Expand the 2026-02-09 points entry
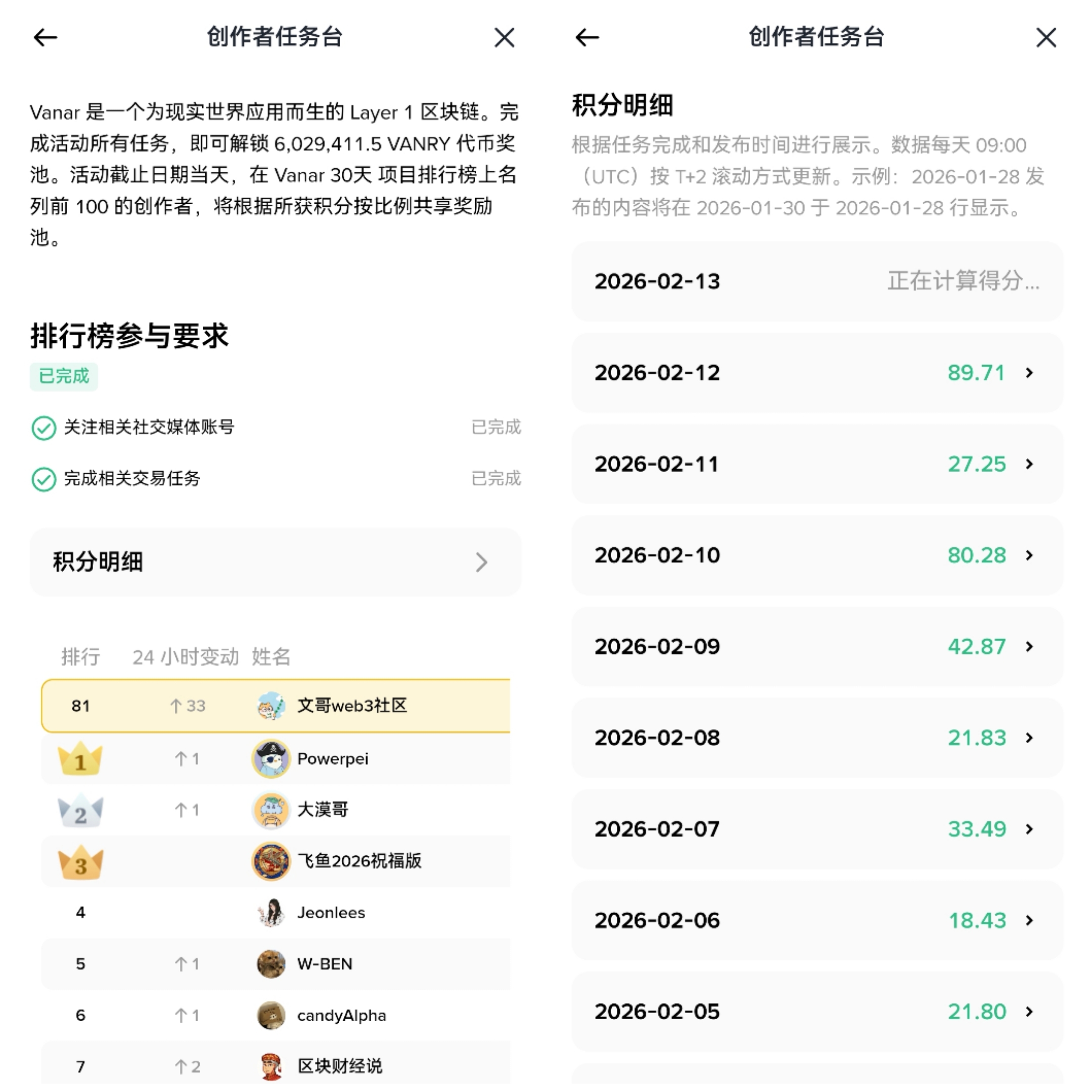The height and width of the screenshot is (1092, 1092). click(817, 647)
